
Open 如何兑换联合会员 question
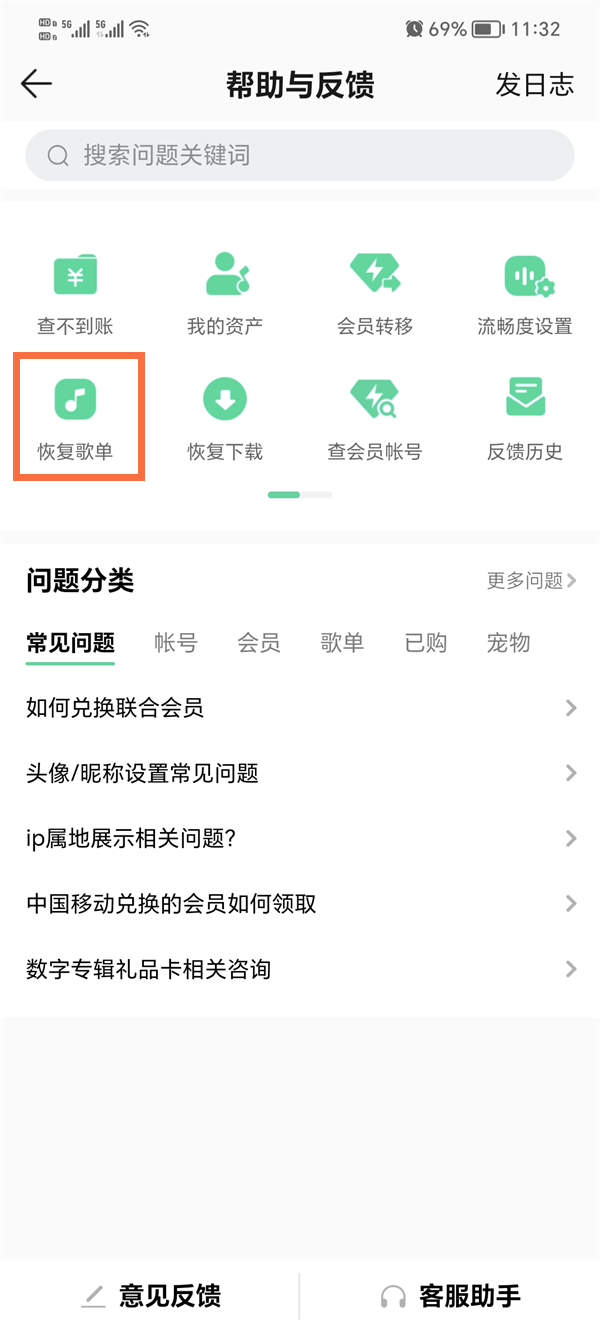pos(300,708)
